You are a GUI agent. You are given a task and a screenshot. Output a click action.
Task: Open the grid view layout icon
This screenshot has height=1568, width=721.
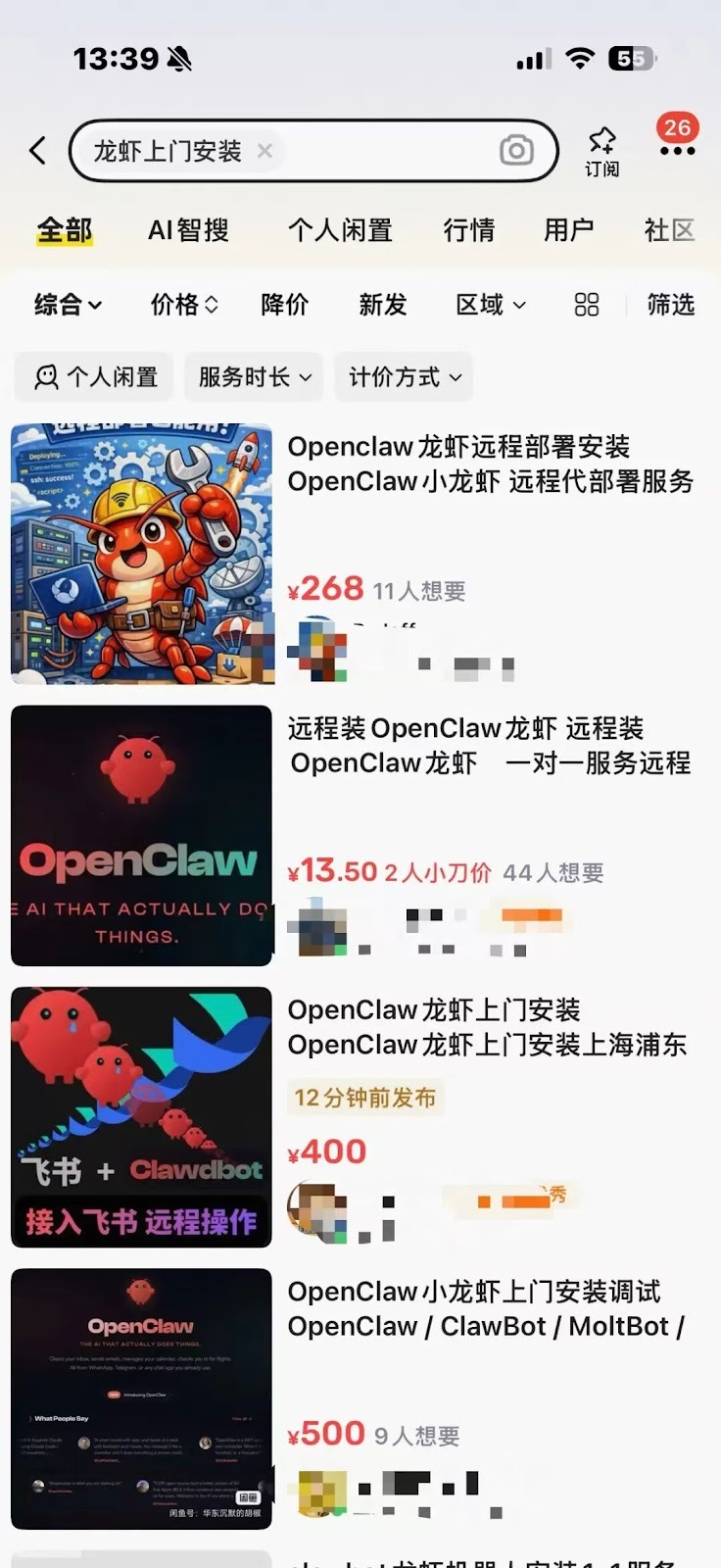pyautogui.click(x=585, y=306)
